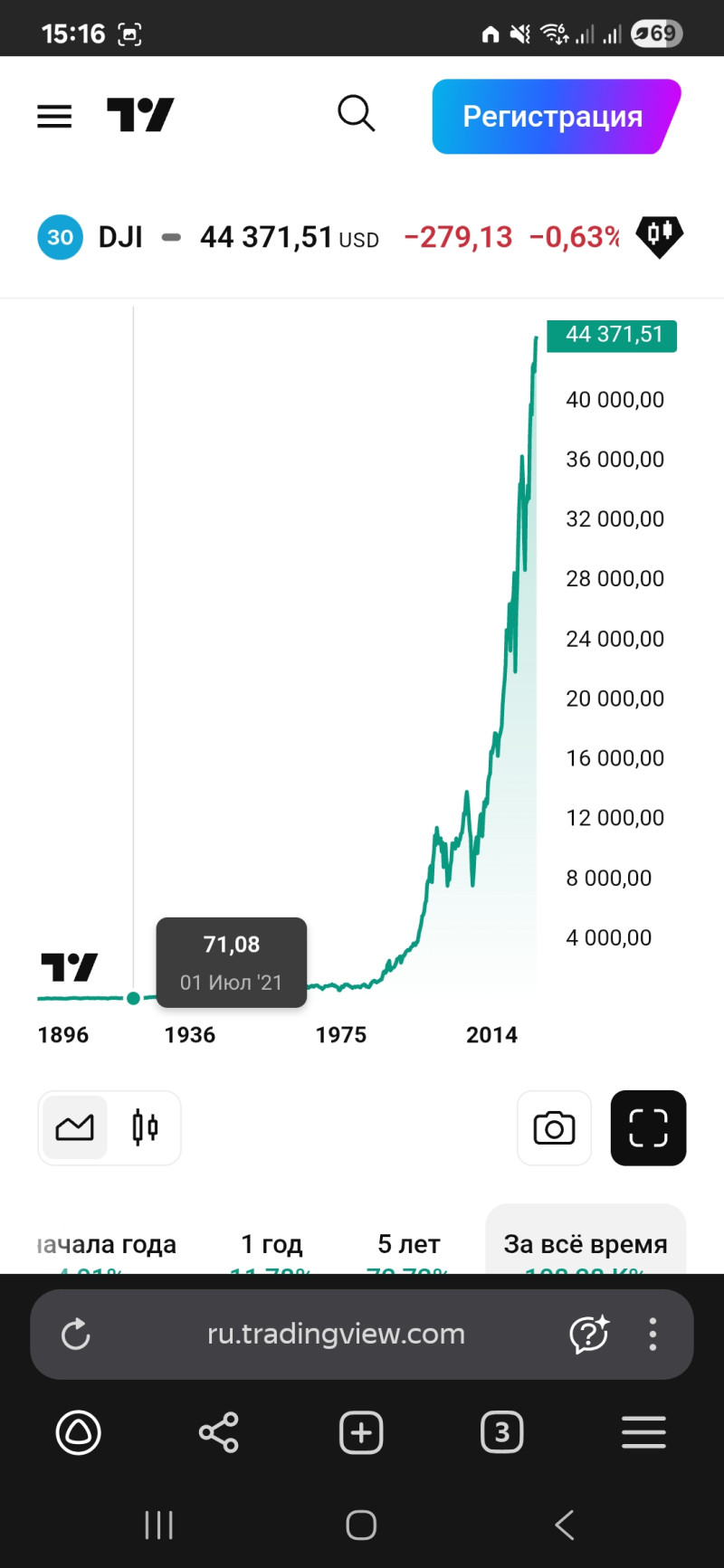This screenshot has height=1568, width=724.
Task: Tap the Регистрация button
Action: tap(554, 117)
